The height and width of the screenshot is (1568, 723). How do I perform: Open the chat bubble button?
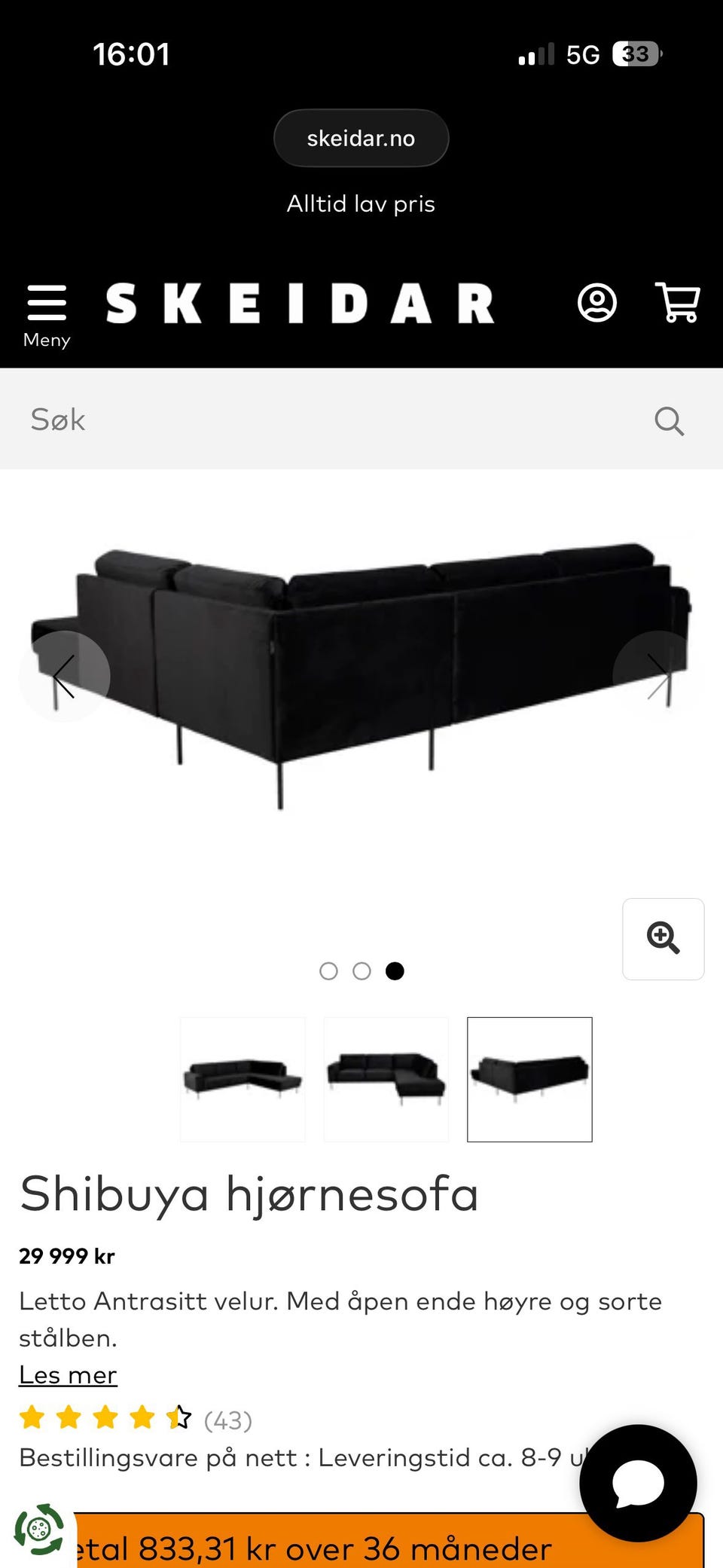[x=638, y=1483]
